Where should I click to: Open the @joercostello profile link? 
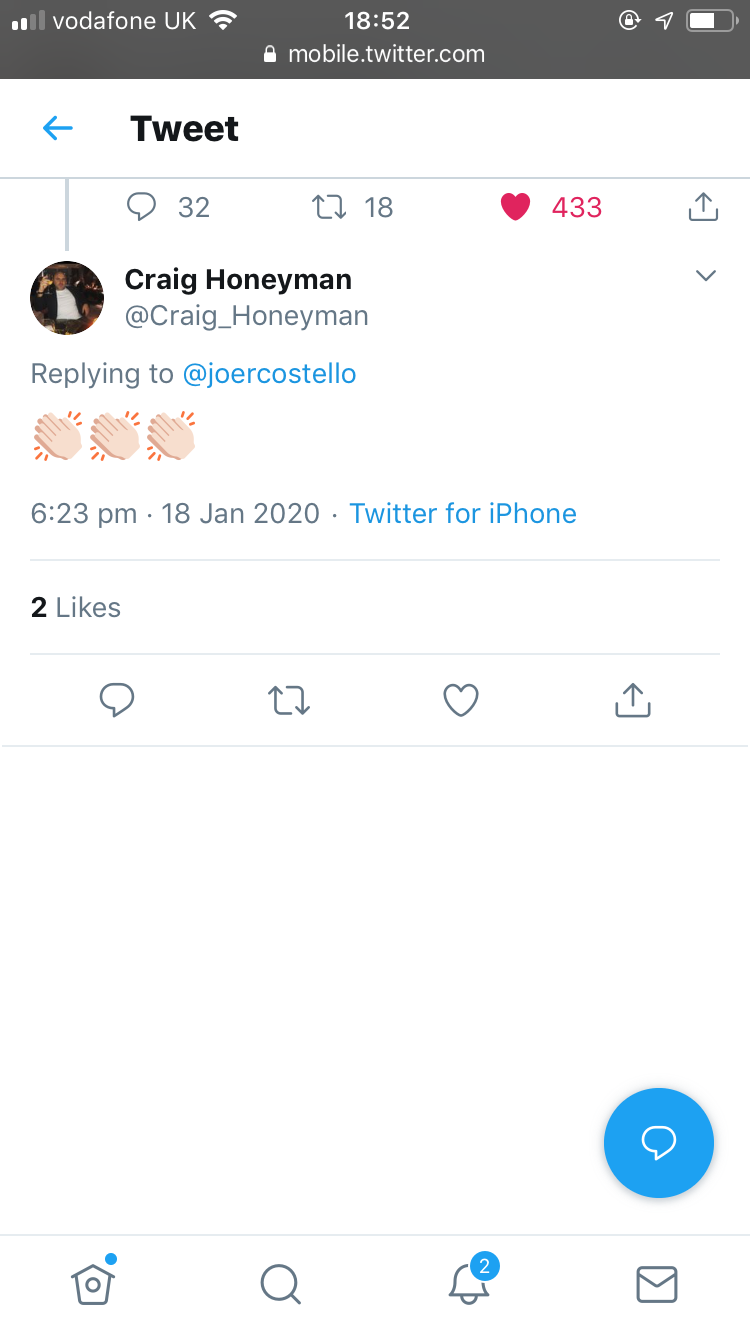click(269, 374)
